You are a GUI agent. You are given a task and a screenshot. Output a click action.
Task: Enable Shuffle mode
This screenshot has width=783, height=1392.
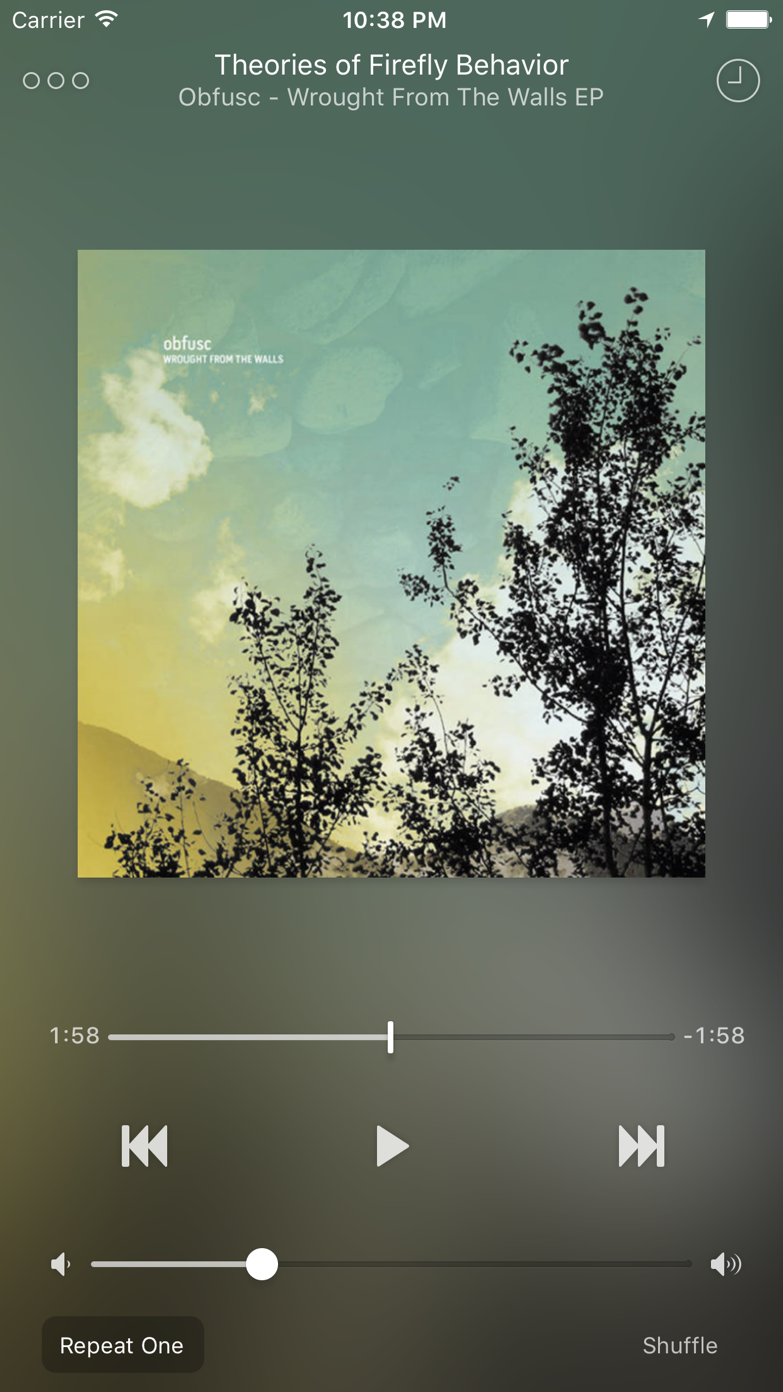click(679, 1345)
